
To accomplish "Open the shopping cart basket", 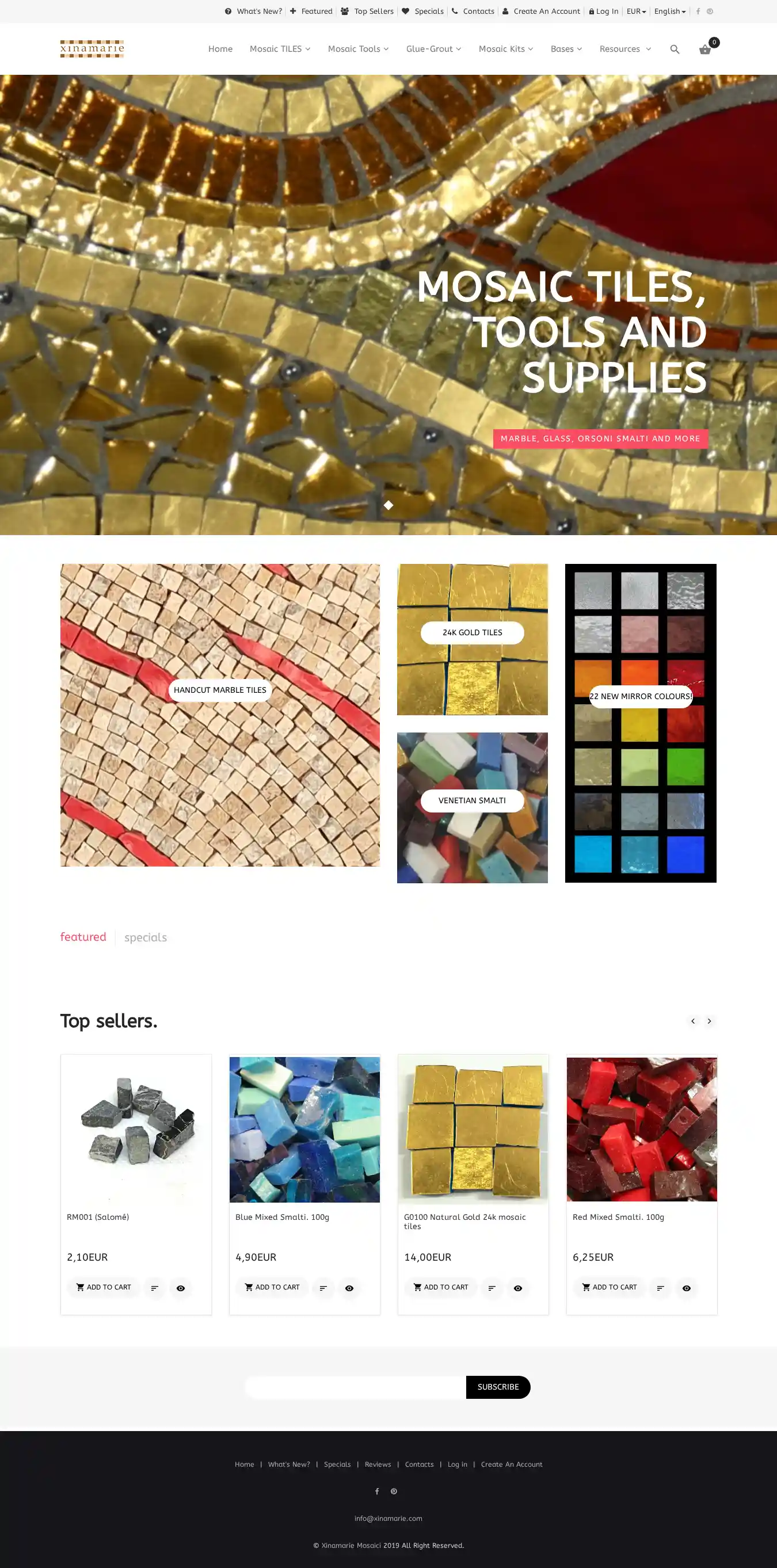I will [704, 49].
